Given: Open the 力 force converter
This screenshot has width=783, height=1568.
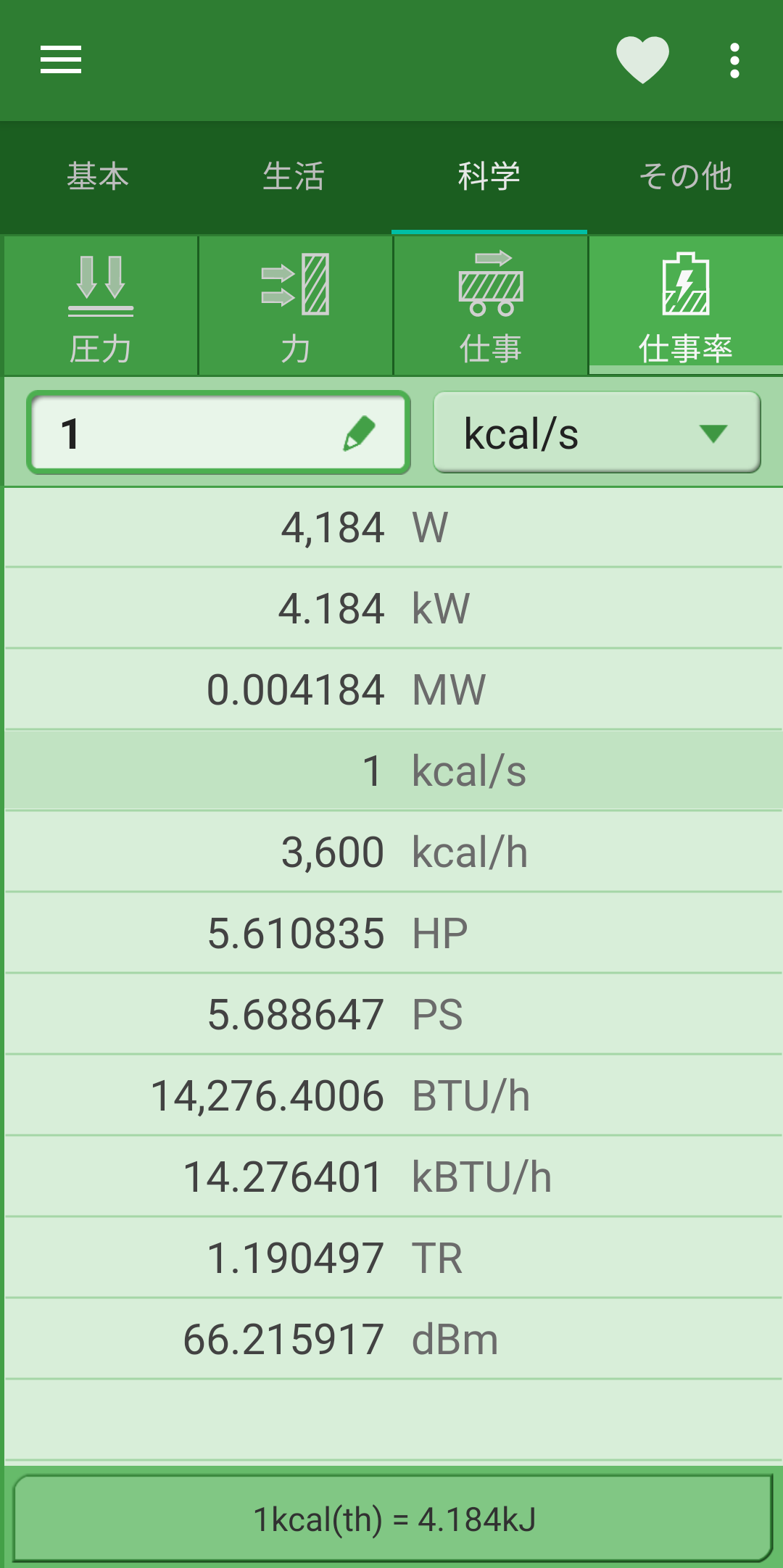Looking at the screenshot, I should point(296,307).
